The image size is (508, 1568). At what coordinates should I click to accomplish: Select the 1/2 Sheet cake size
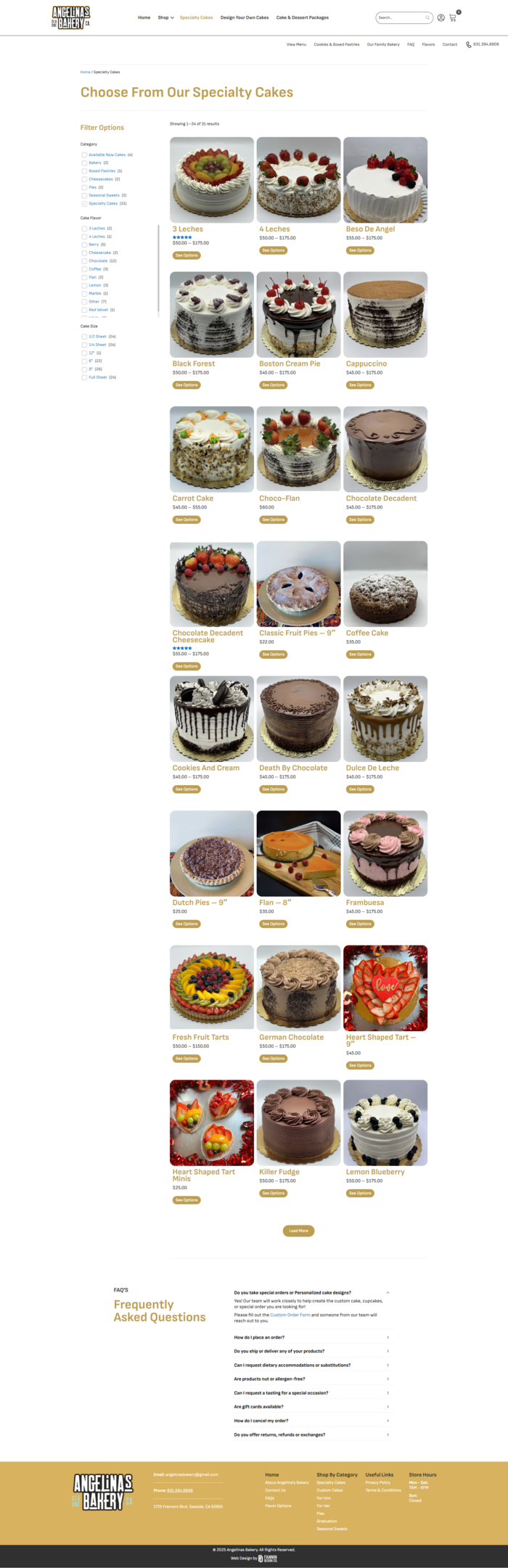(84, 337)
